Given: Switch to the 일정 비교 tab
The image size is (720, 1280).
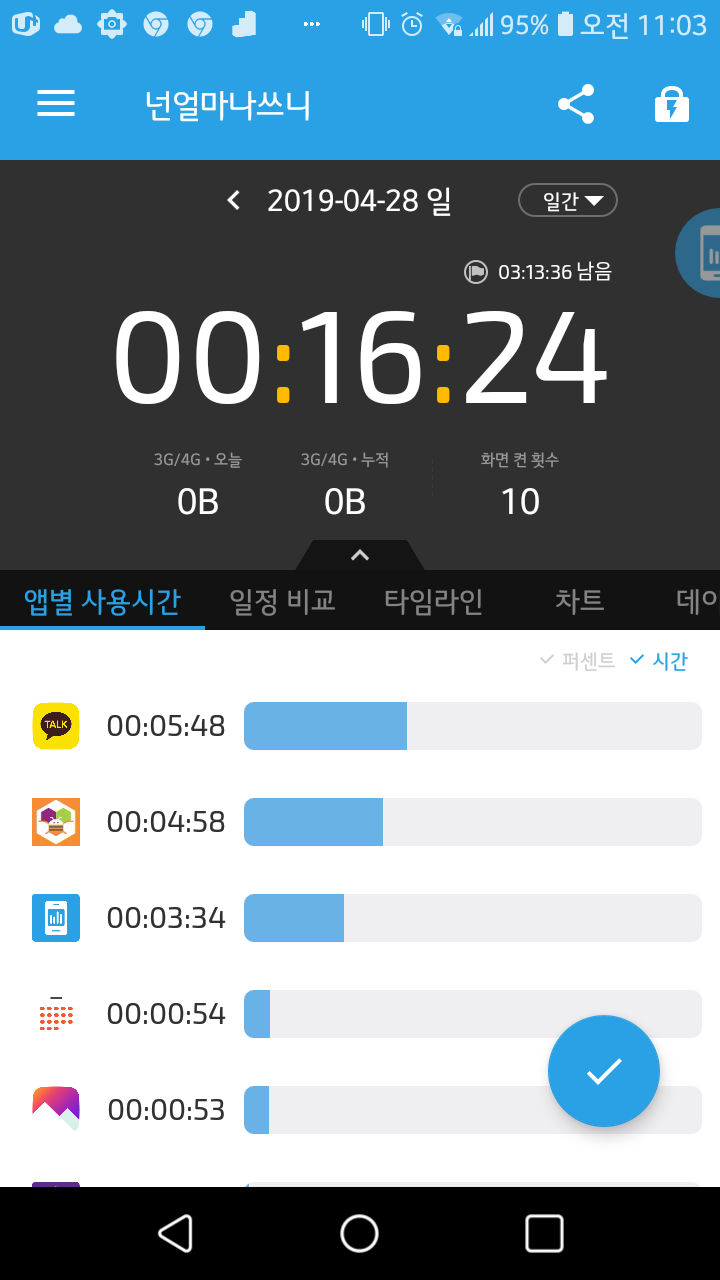Looking at the screenshot, I should [282, 600].
